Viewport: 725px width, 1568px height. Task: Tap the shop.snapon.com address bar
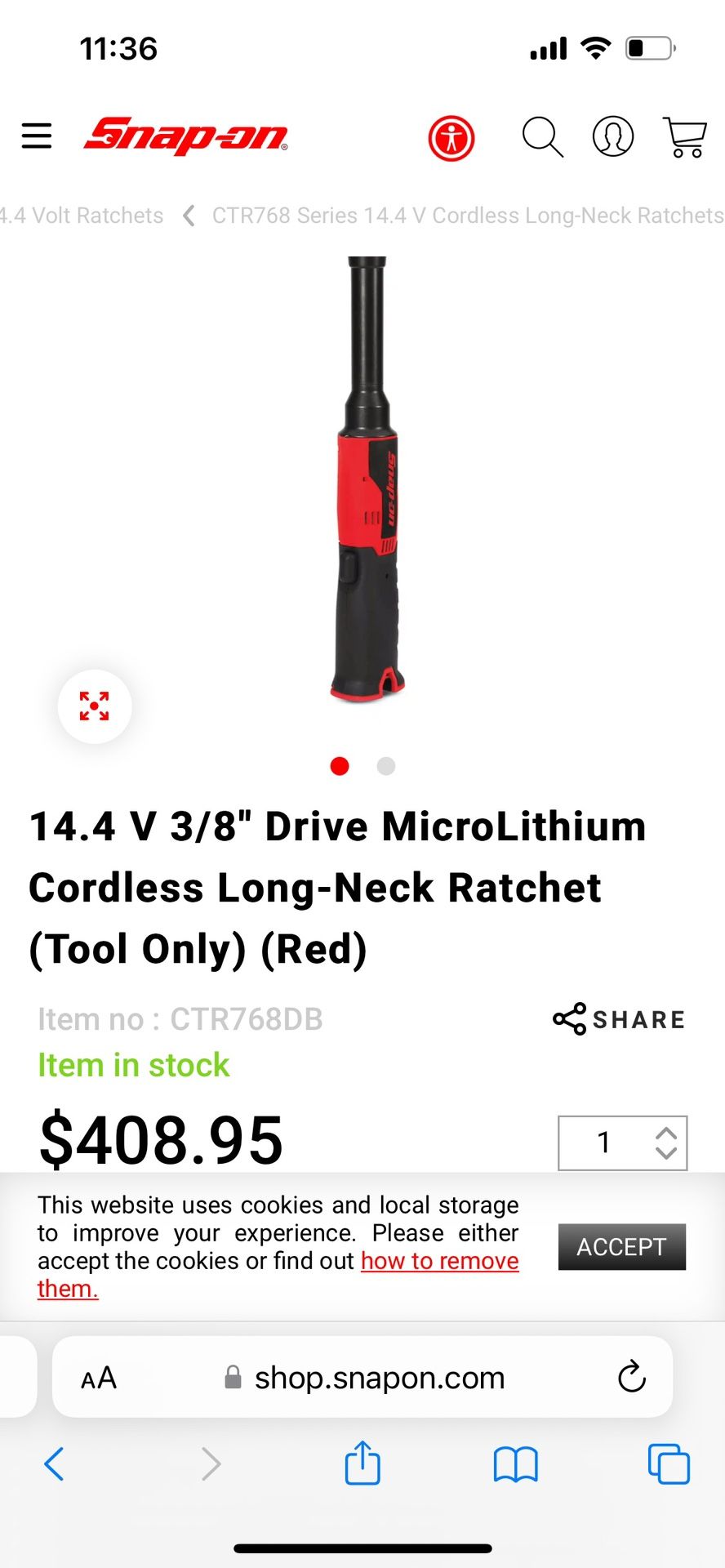364,1378
